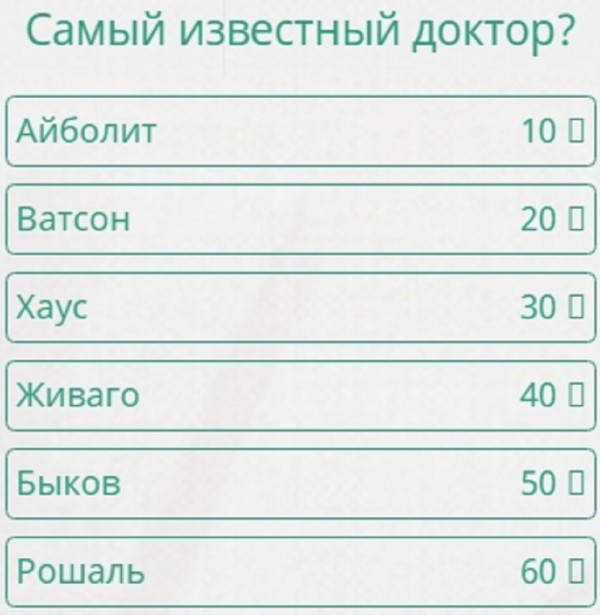
Task: Select the Рошаль answer row
Action: [x=300, y=572]
